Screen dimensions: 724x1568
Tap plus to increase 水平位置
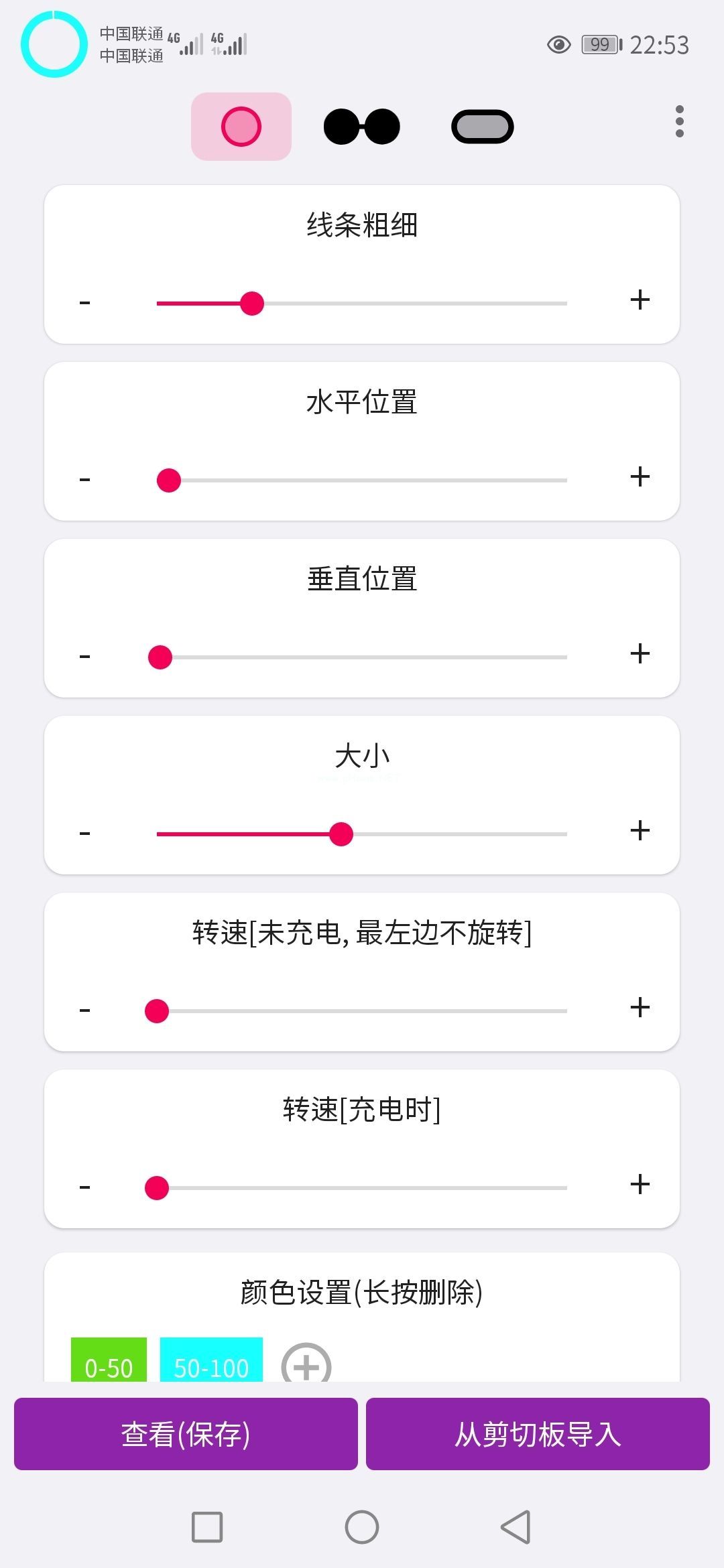pos(640,478)
